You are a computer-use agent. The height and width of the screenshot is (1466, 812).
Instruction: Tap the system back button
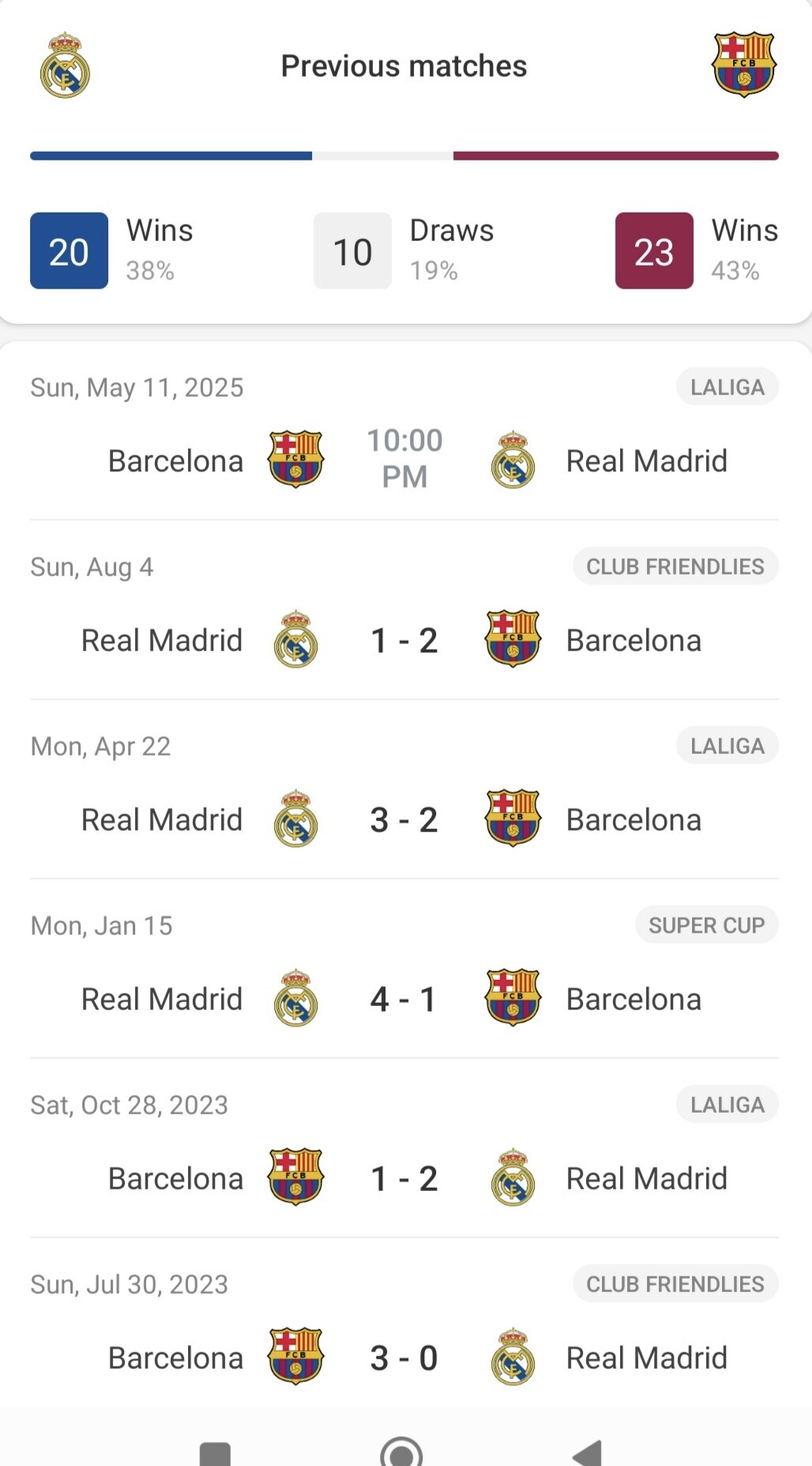588,1453
